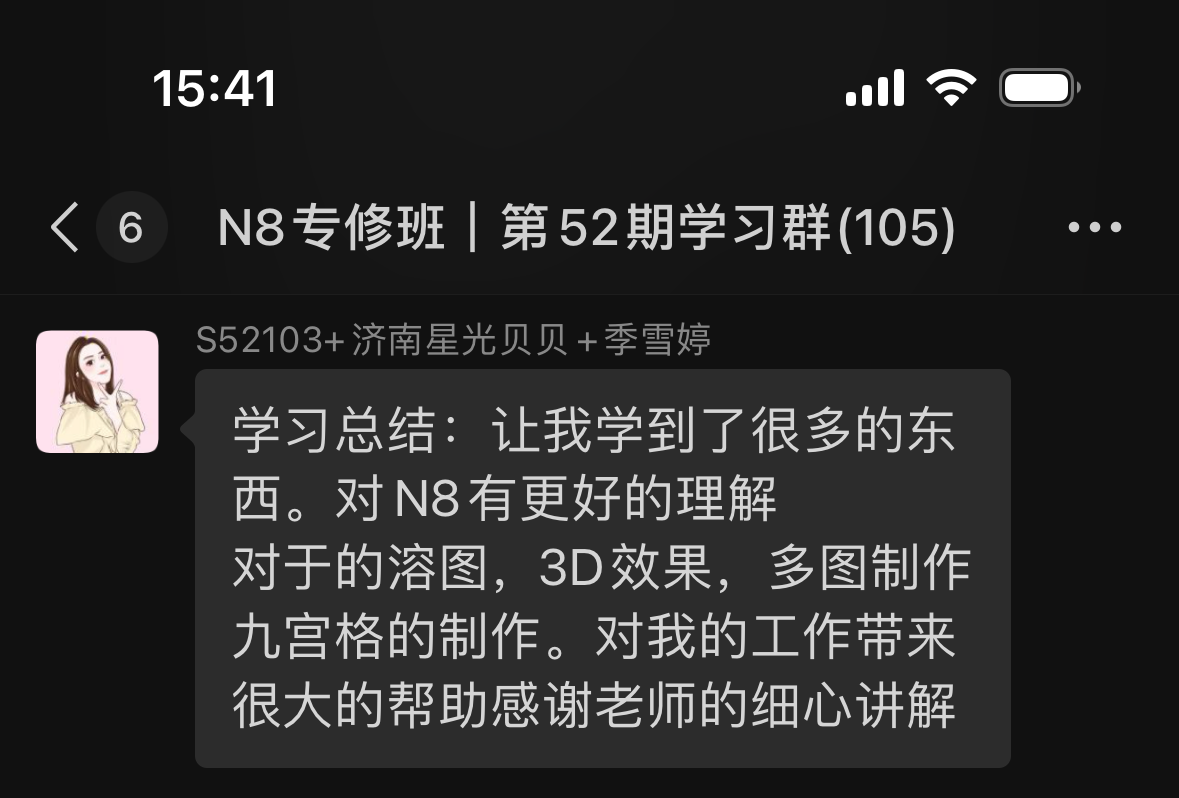Open 季雪婷's profile avatar

tap(97, 392)
